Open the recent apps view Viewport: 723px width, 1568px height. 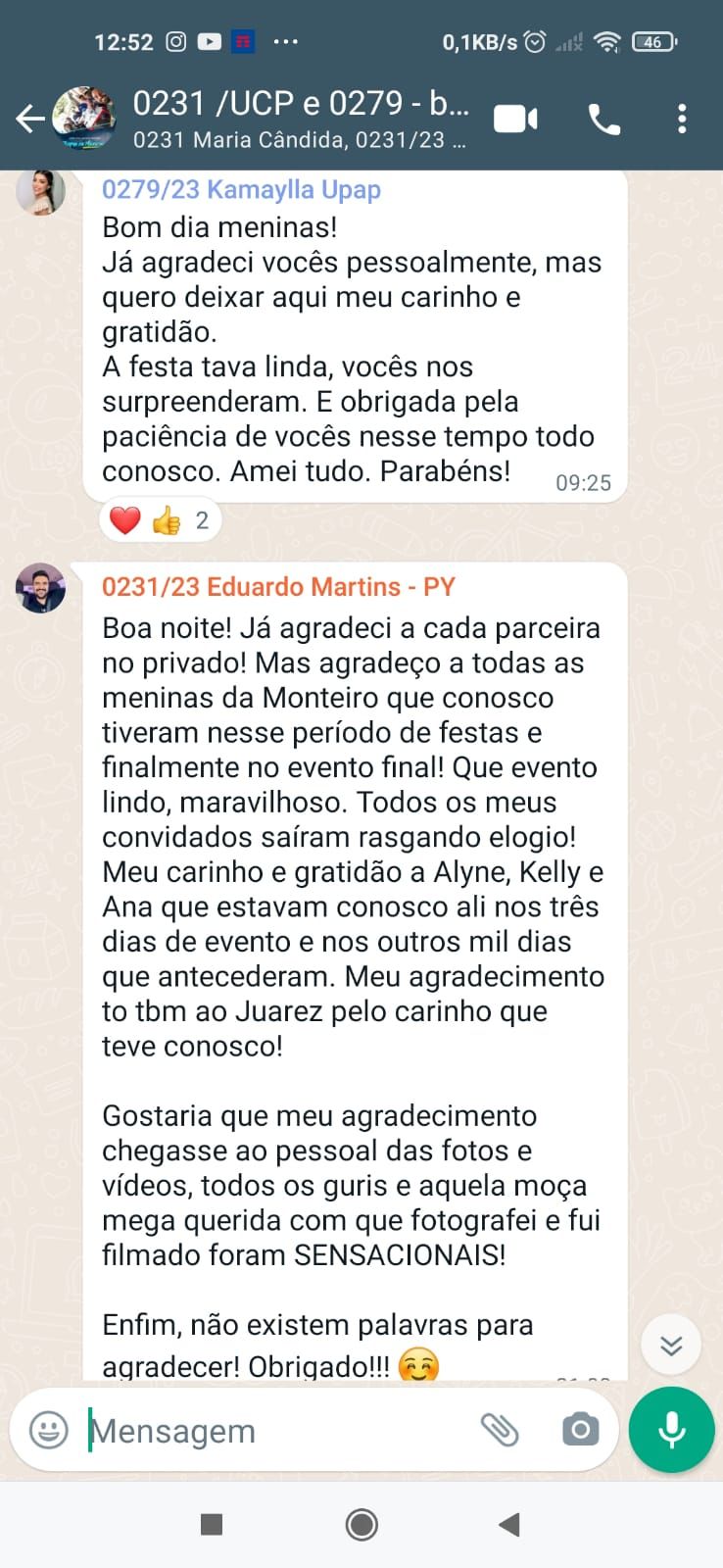tap(212, 1525)
